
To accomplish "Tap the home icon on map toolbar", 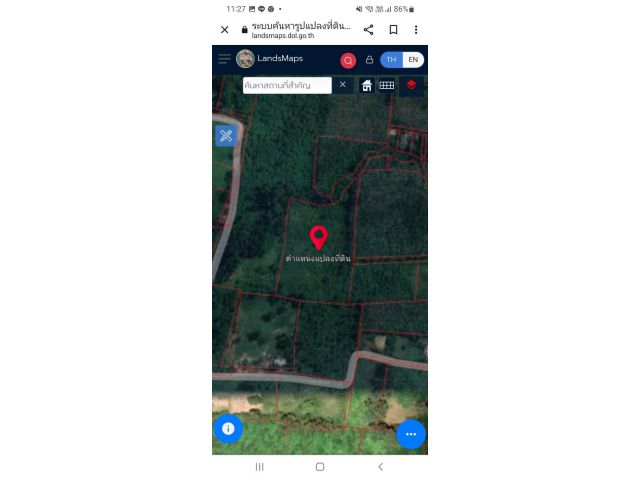I will click(367, 86).
